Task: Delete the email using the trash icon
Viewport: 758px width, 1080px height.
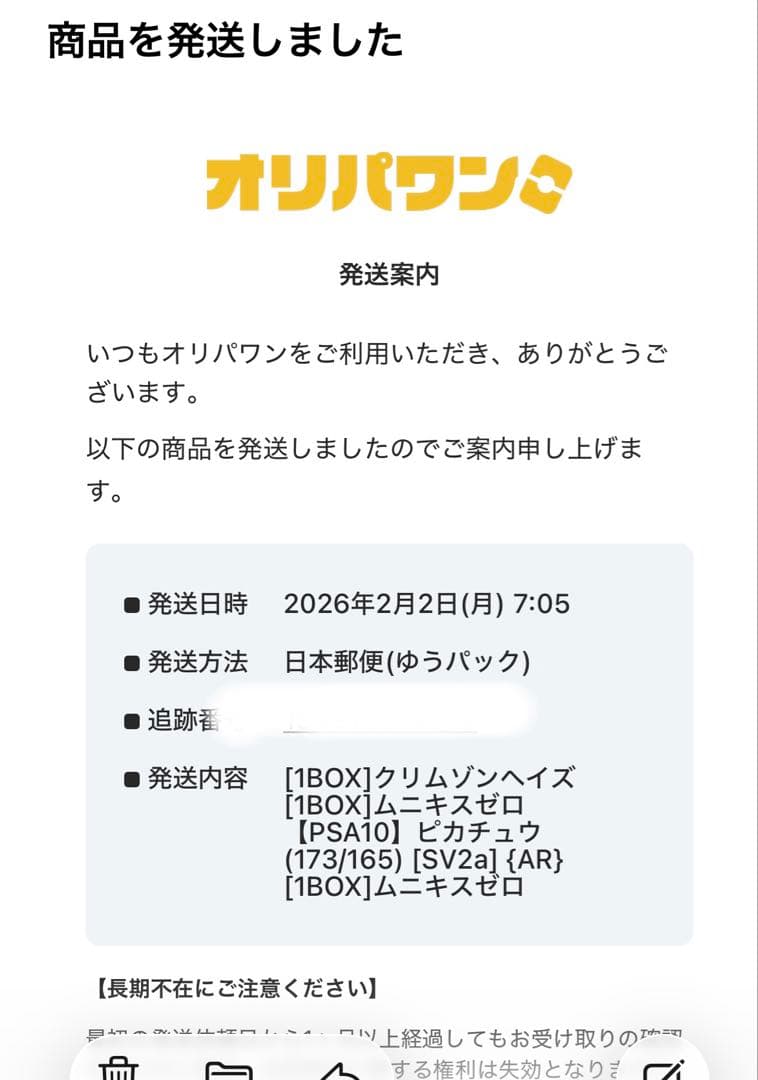Action: pyautogui.click(x=118, y=1071)
